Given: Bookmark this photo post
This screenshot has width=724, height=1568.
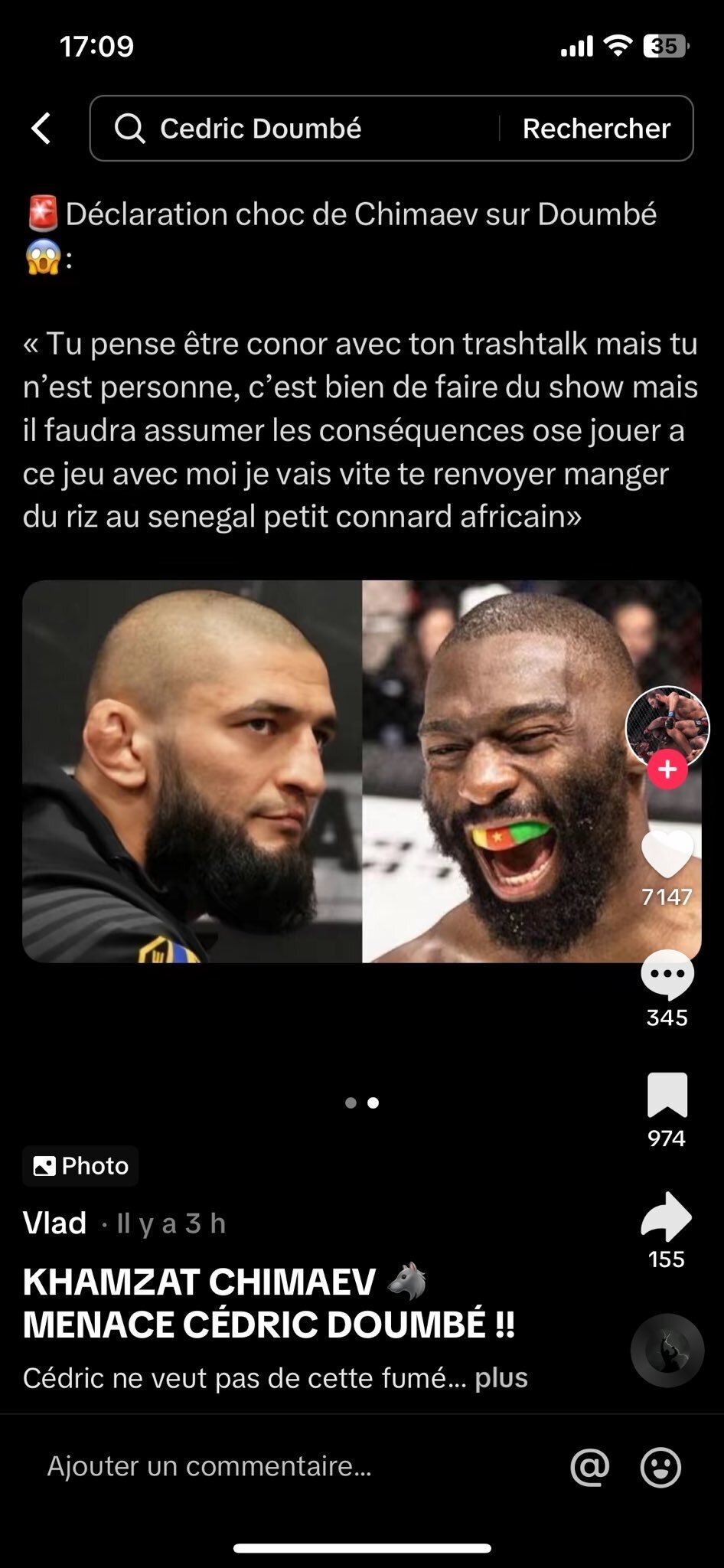Looking at the screenshot, I should tap(667, 1095).
